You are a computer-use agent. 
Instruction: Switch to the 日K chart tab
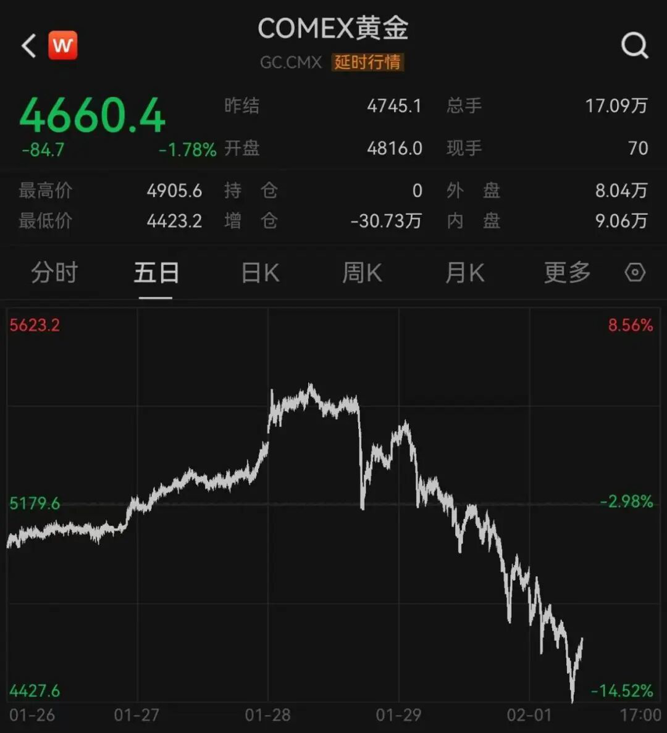[260, 273]
